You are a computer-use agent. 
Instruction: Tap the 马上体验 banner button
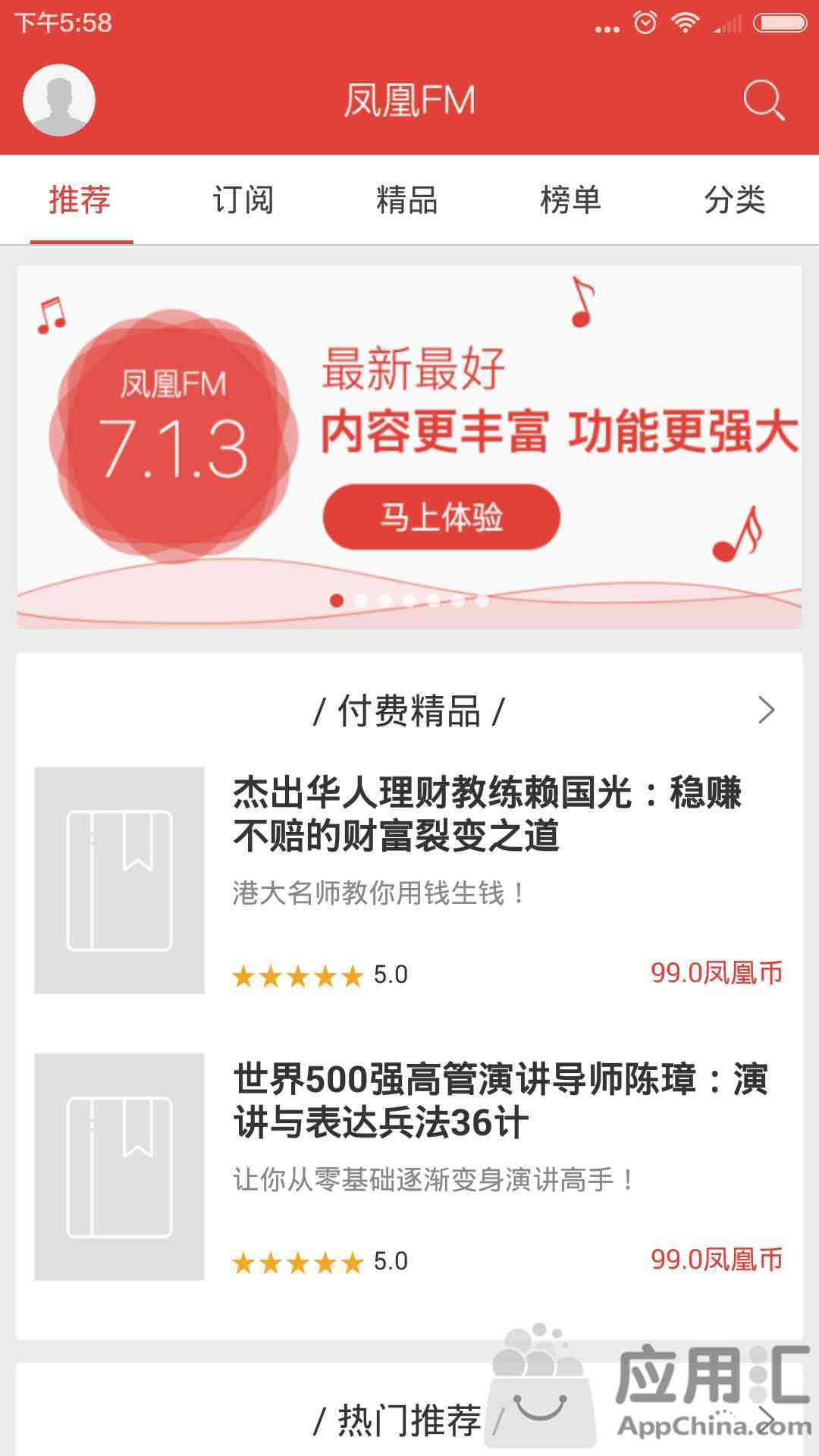click(x=441, y=517)
